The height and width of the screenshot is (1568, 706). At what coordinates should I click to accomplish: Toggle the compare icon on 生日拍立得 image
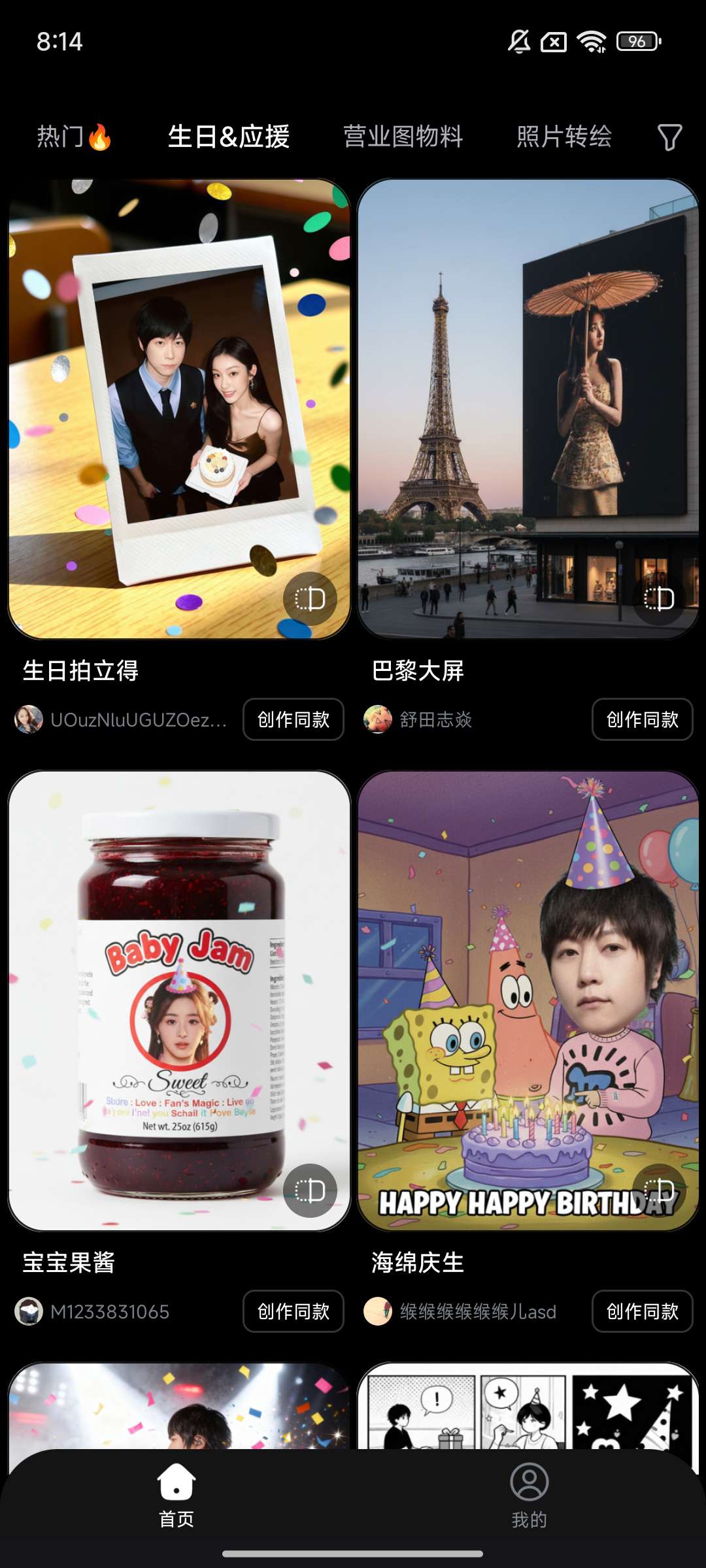click(310, 598)
